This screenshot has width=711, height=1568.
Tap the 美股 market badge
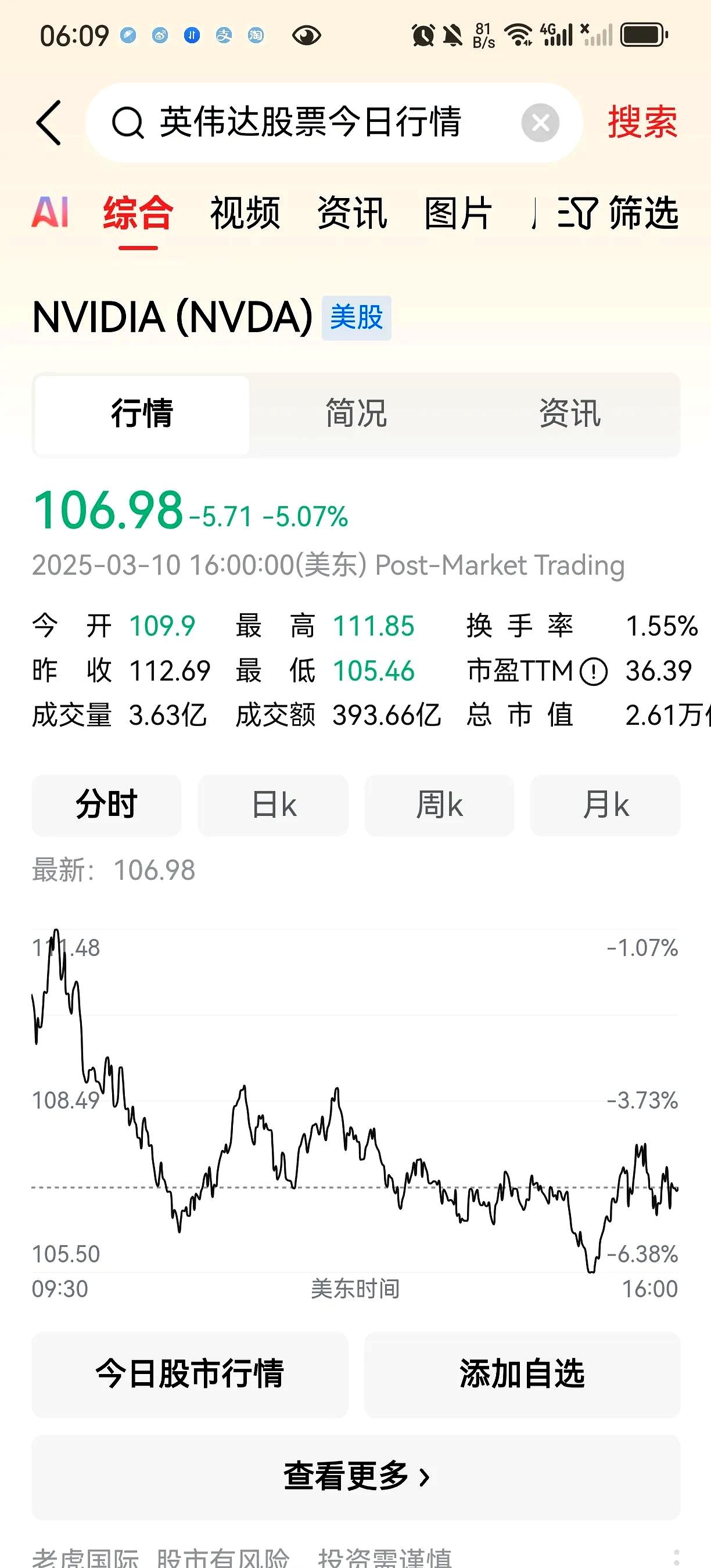pyautogui.click(x=356, y=317)
